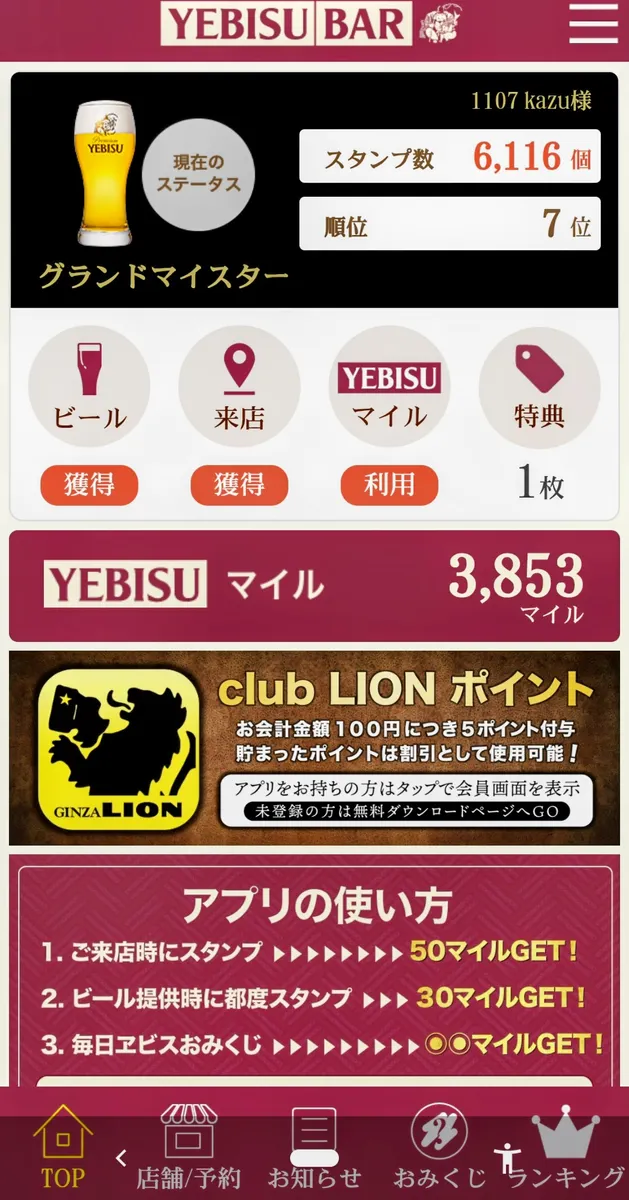Open the ランキング tab
Image resolution: width=629 pixels, height=1200 pixels.
(566, 1148)
